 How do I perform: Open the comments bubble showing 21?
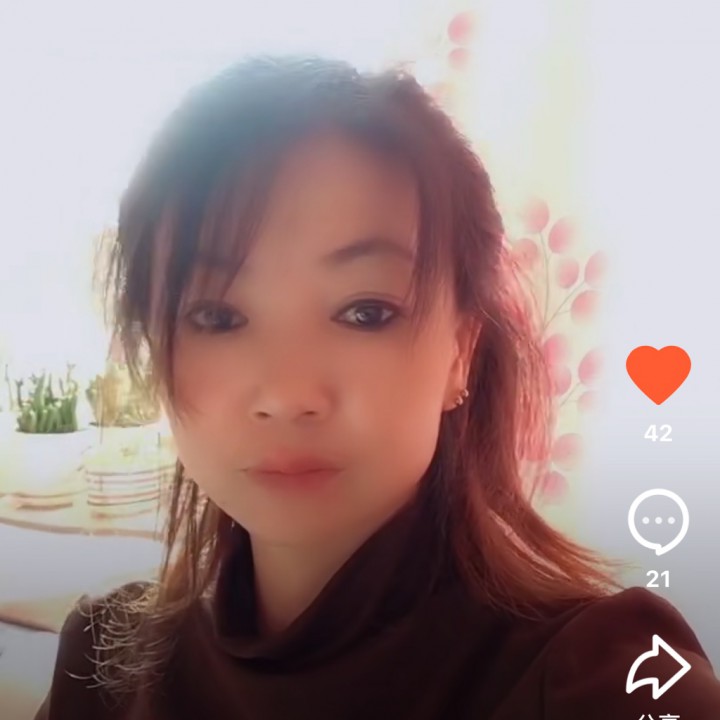pyautogui.click(x=658, y=521)
